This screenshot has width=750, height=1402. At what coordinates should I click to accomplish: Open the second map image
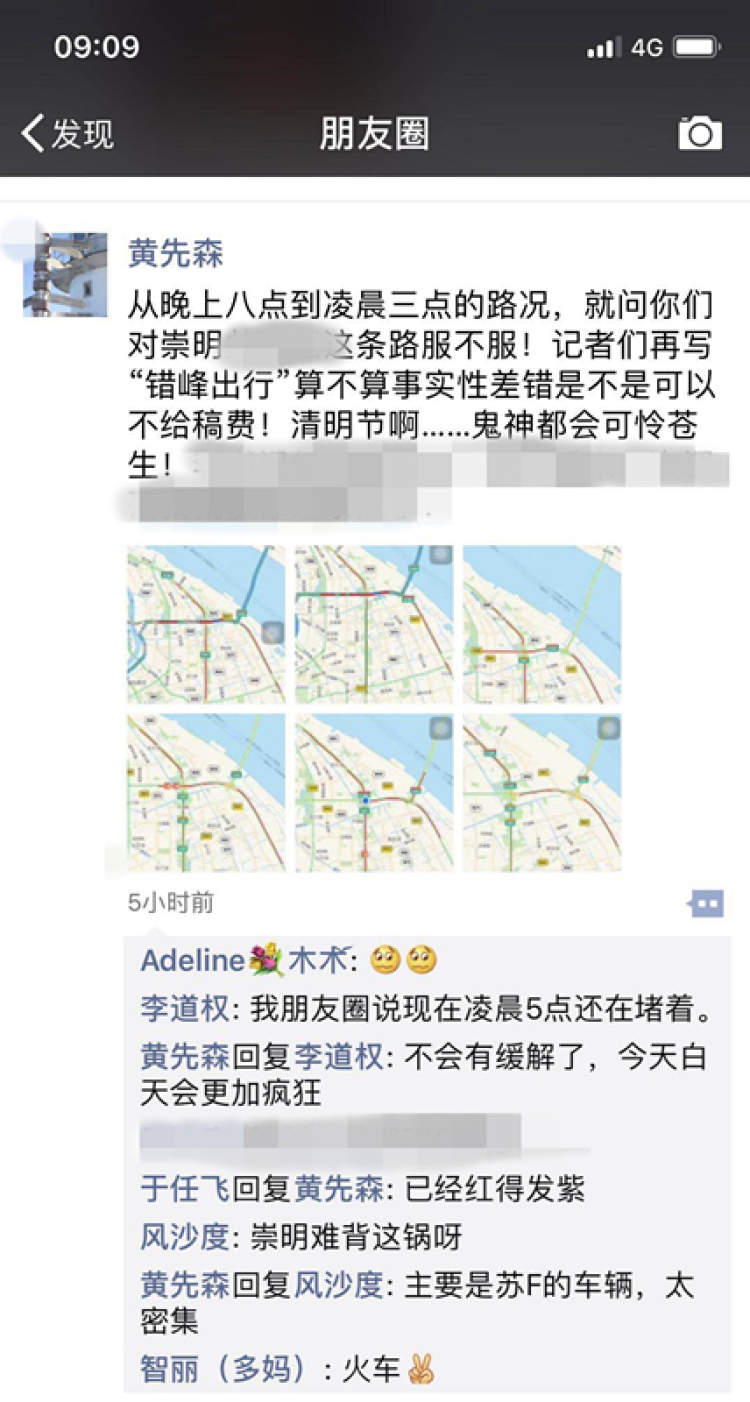point(374,624)
